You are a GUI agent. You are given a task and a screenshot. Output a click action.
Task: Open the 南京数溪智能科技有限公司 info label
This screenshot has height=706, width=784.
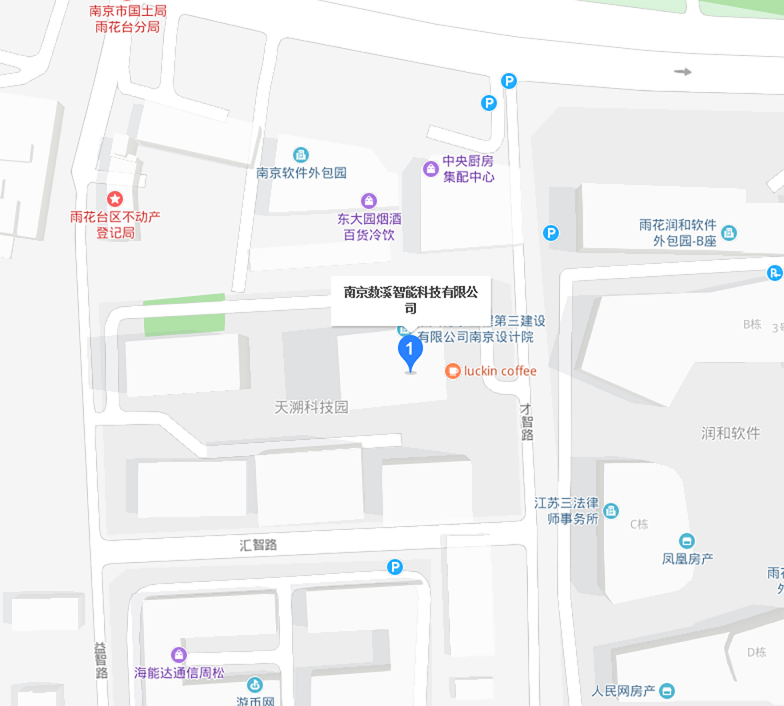[410, 300]
